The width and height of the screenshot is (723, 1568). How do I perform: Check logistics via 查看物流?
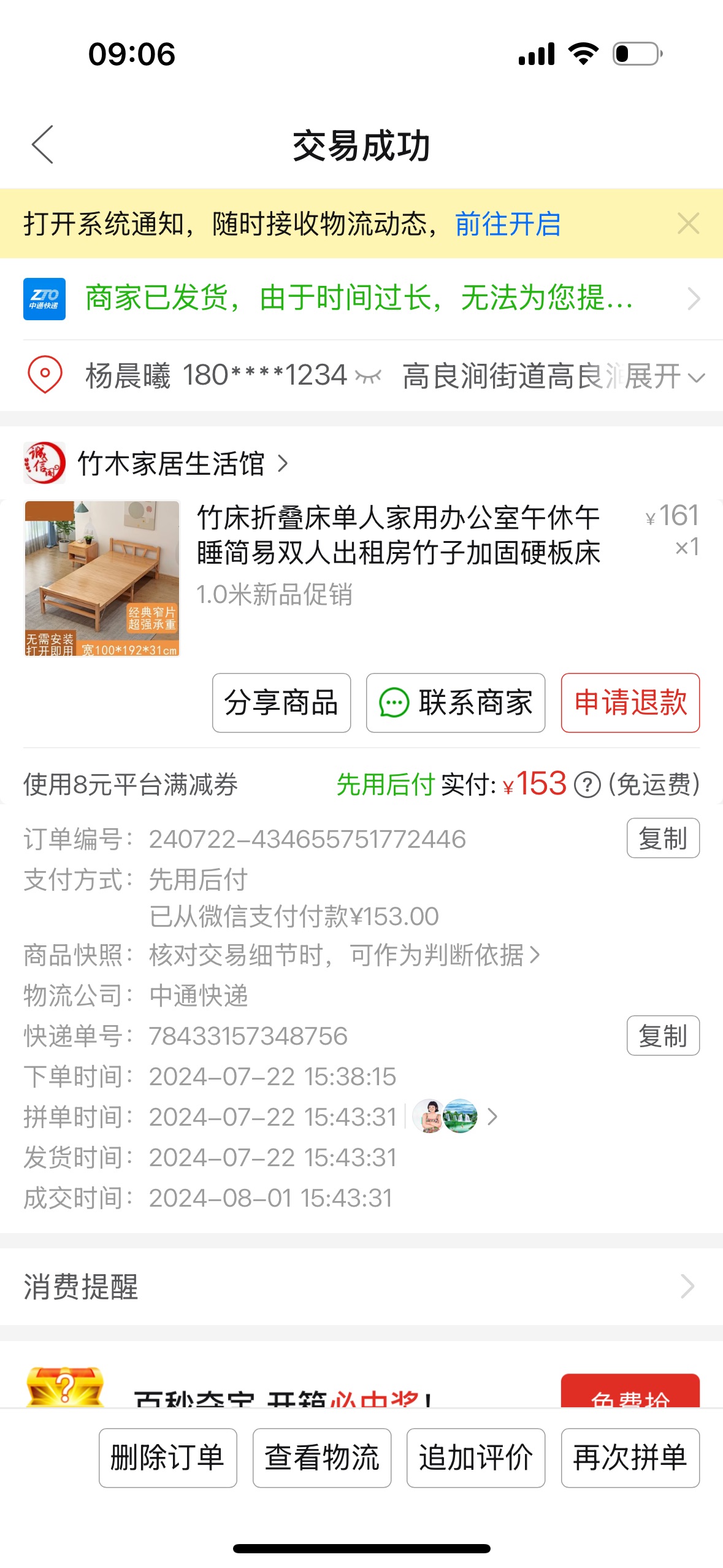[322, 1458]
